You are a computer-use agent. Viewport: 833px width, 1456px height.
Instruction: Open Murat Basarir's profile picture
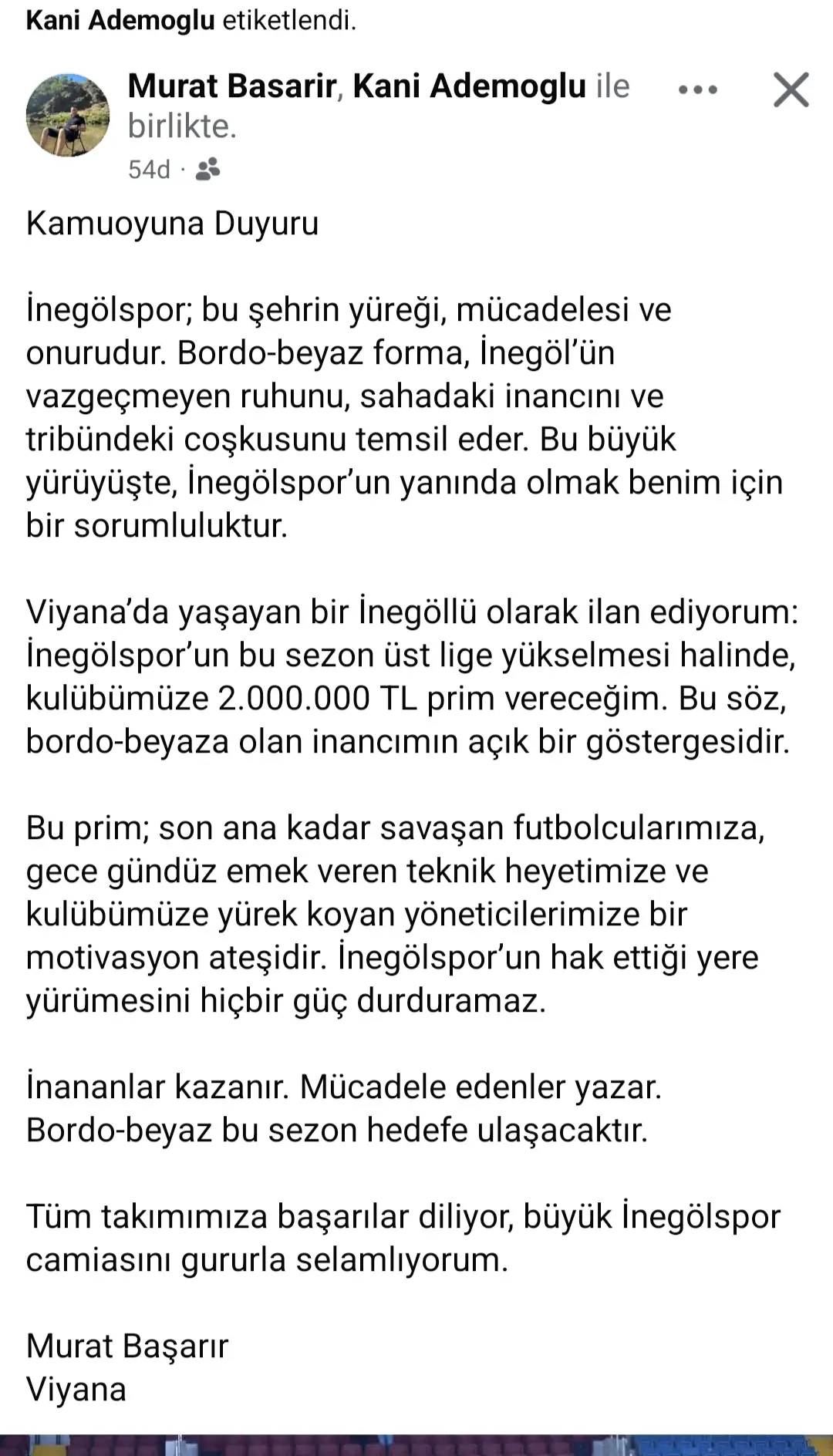(68, 116)
